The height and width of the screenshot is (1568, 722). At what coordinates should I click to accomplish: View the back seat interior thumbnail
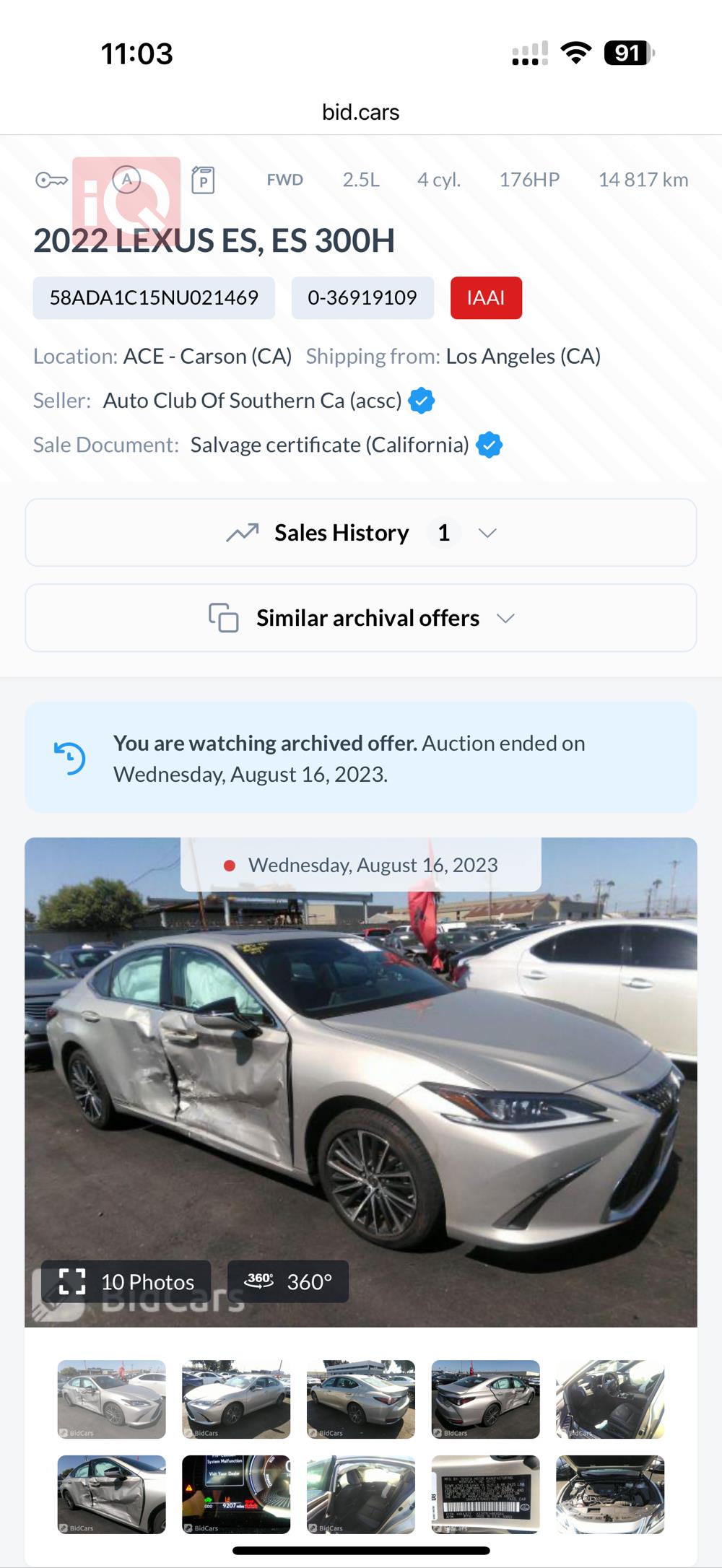361,1494
